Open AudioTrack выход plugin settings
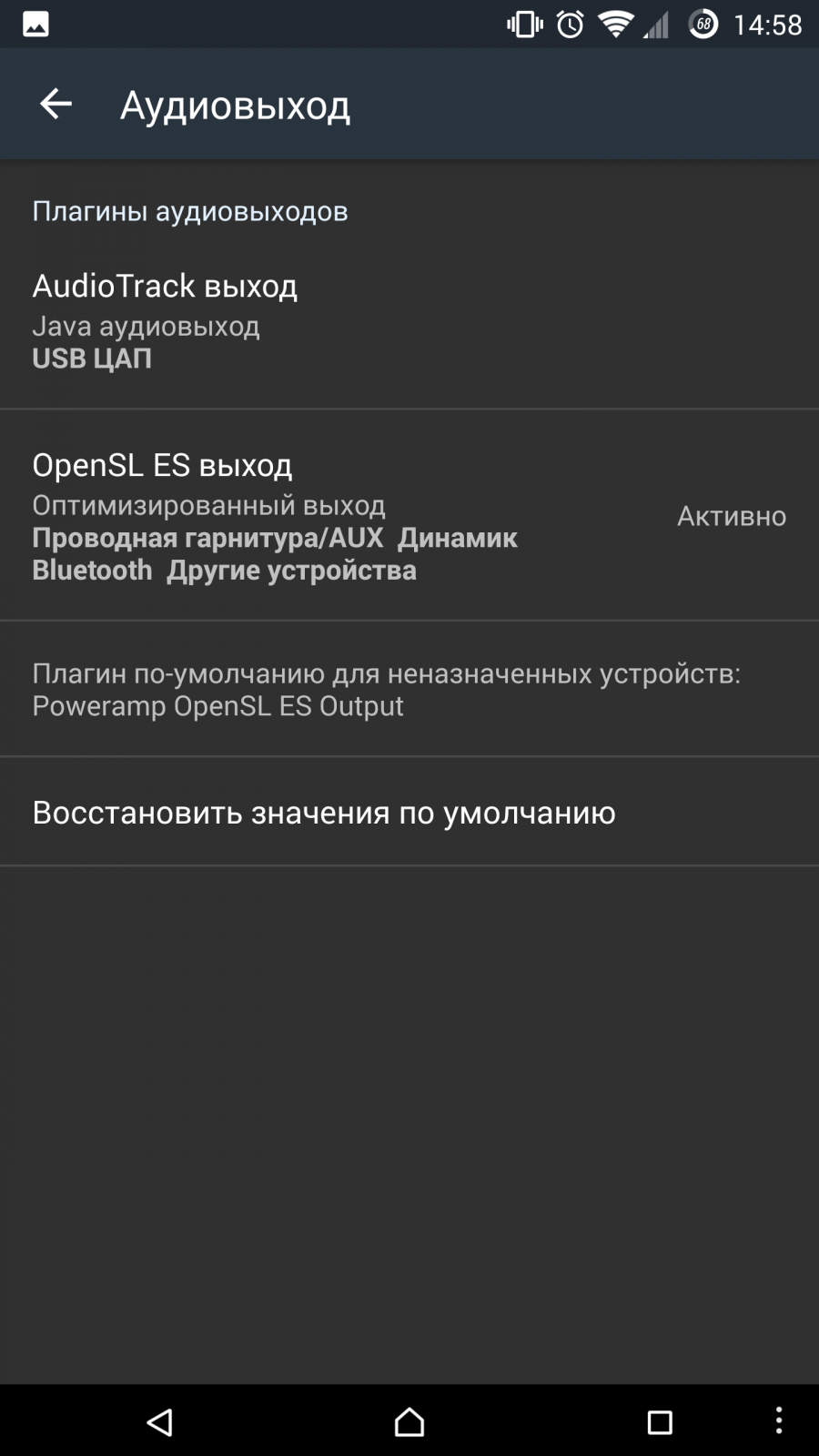 [409, 319]
